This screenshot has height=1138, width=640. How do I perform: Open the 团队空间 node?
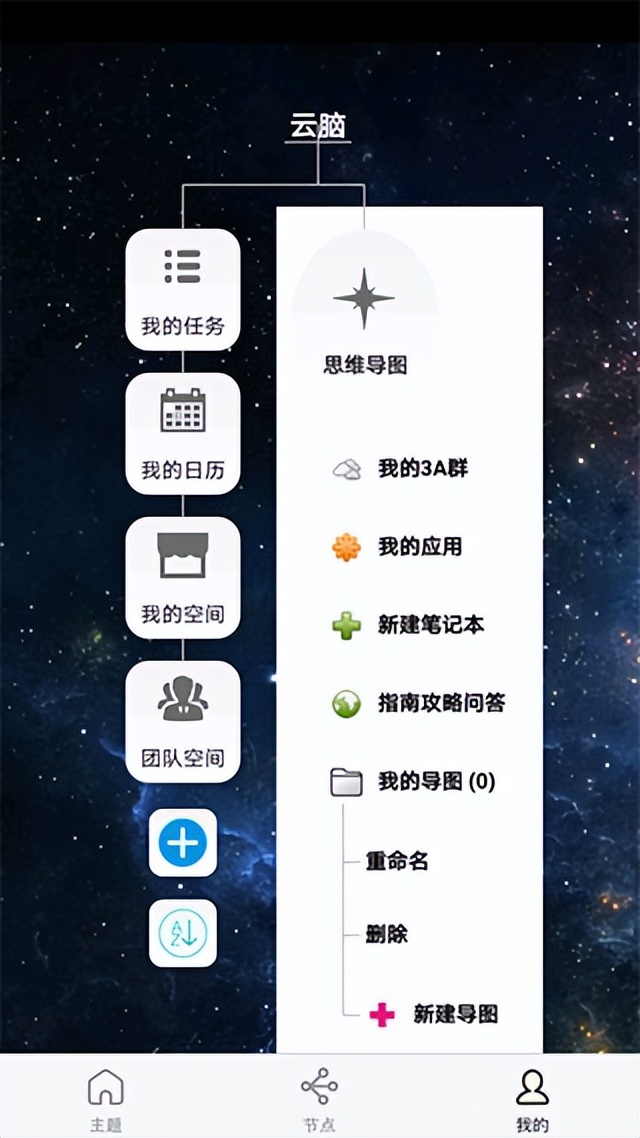coord(183,722)
